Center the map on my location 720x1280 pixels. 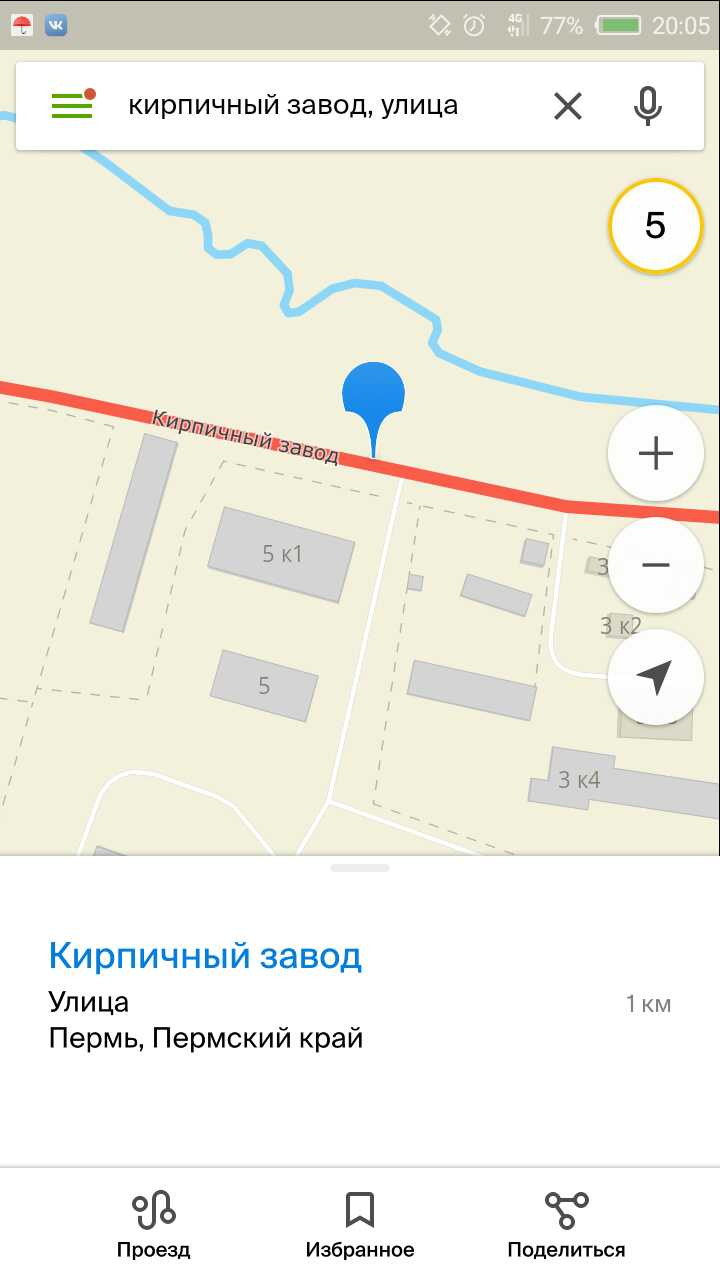point(656,677)
